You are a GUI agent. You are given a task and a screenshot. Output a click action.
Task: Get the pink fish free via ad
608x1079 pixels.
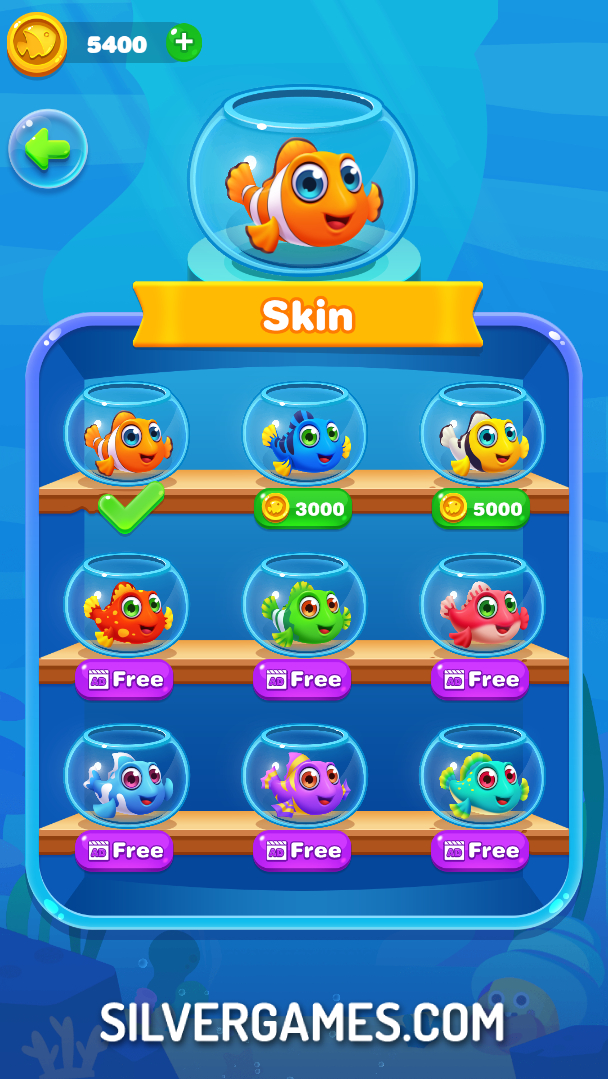click(x=481, y=680)
